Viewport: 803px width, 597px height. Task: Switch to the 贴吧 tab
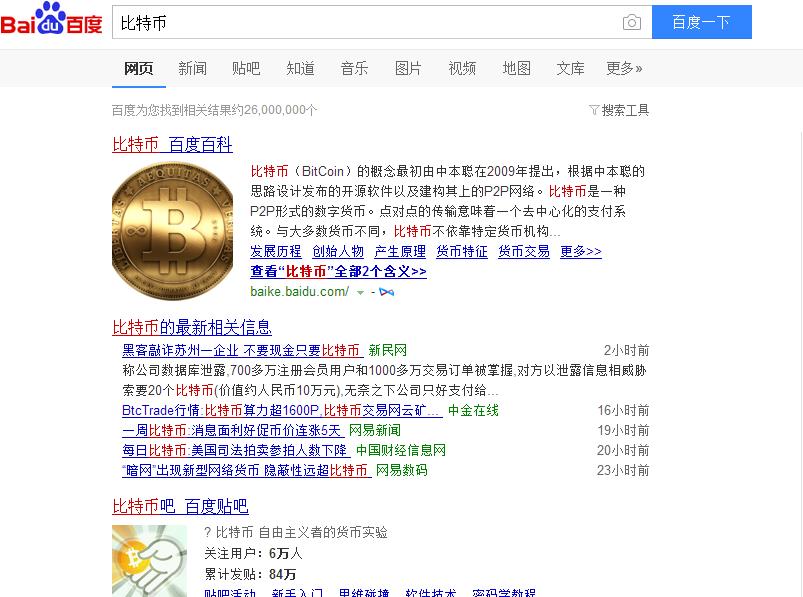246,68
